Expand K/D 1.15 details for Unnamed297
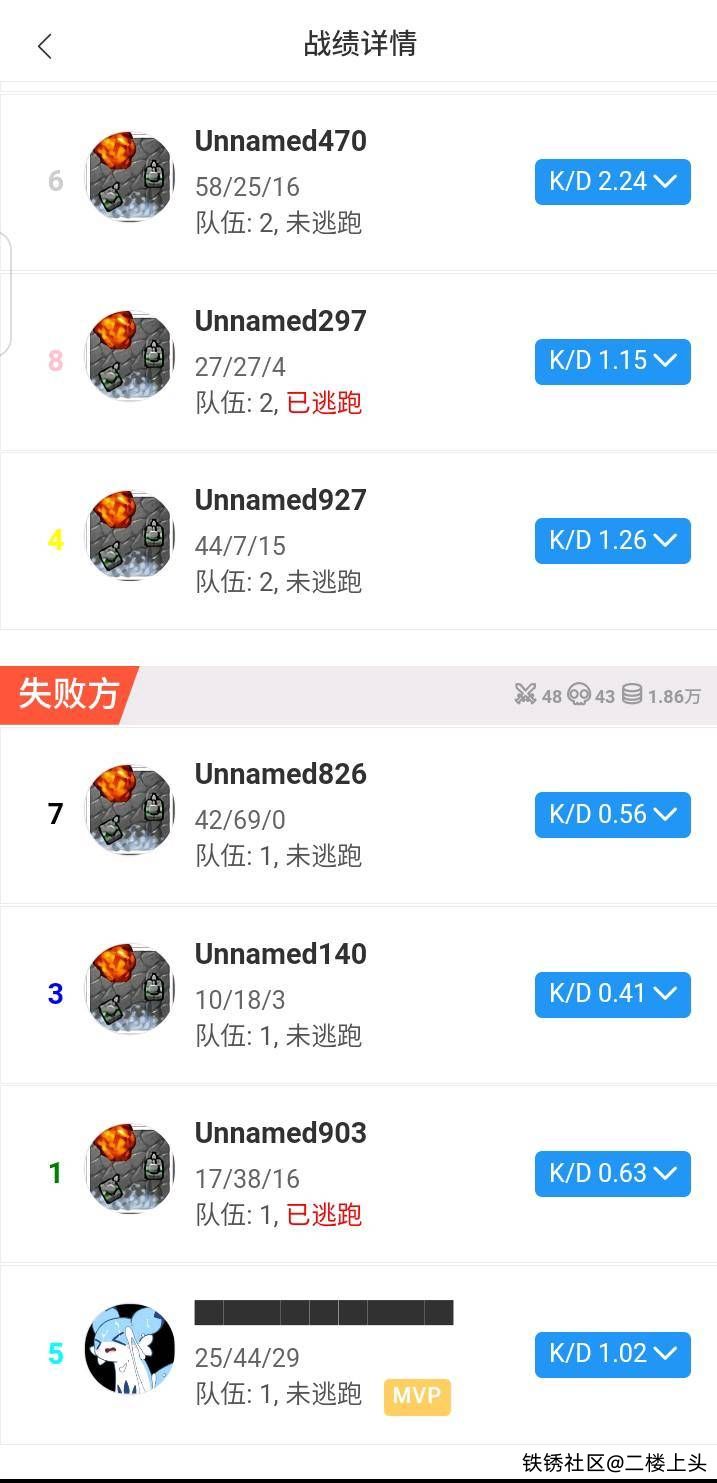The width and height of the screenshot is (717, 1483). tap(612, 361)
